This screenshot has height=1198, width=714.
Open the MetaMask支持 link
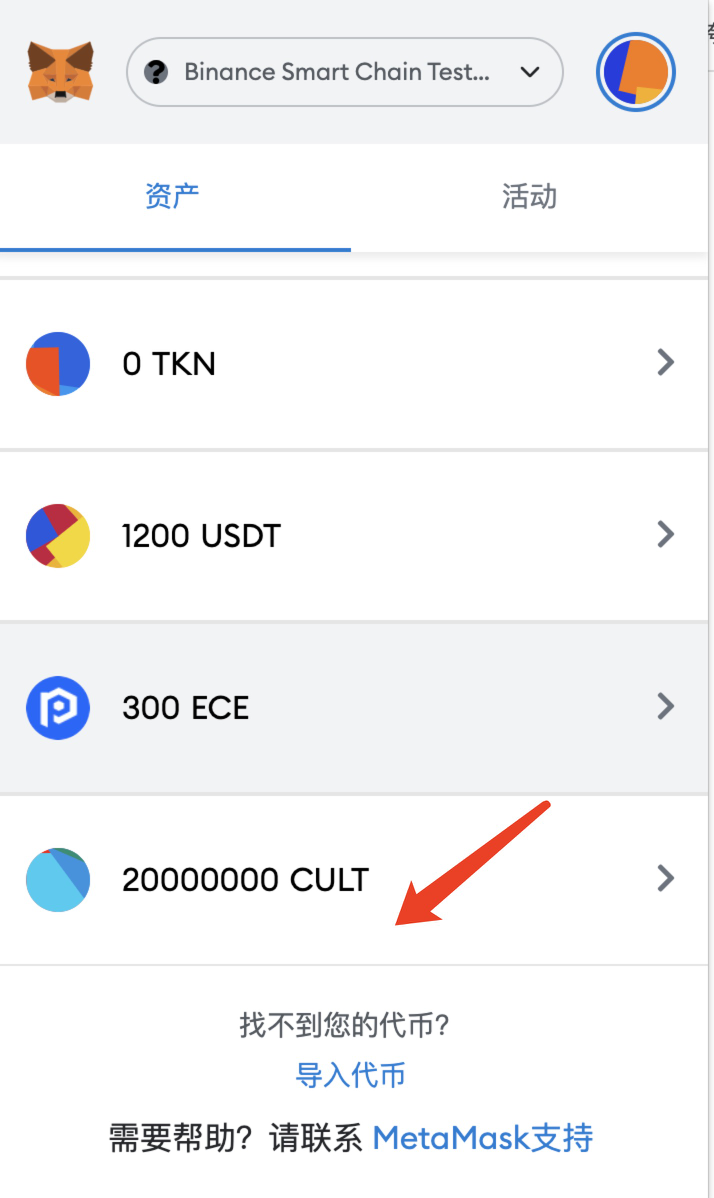[x=483, y=1137]
